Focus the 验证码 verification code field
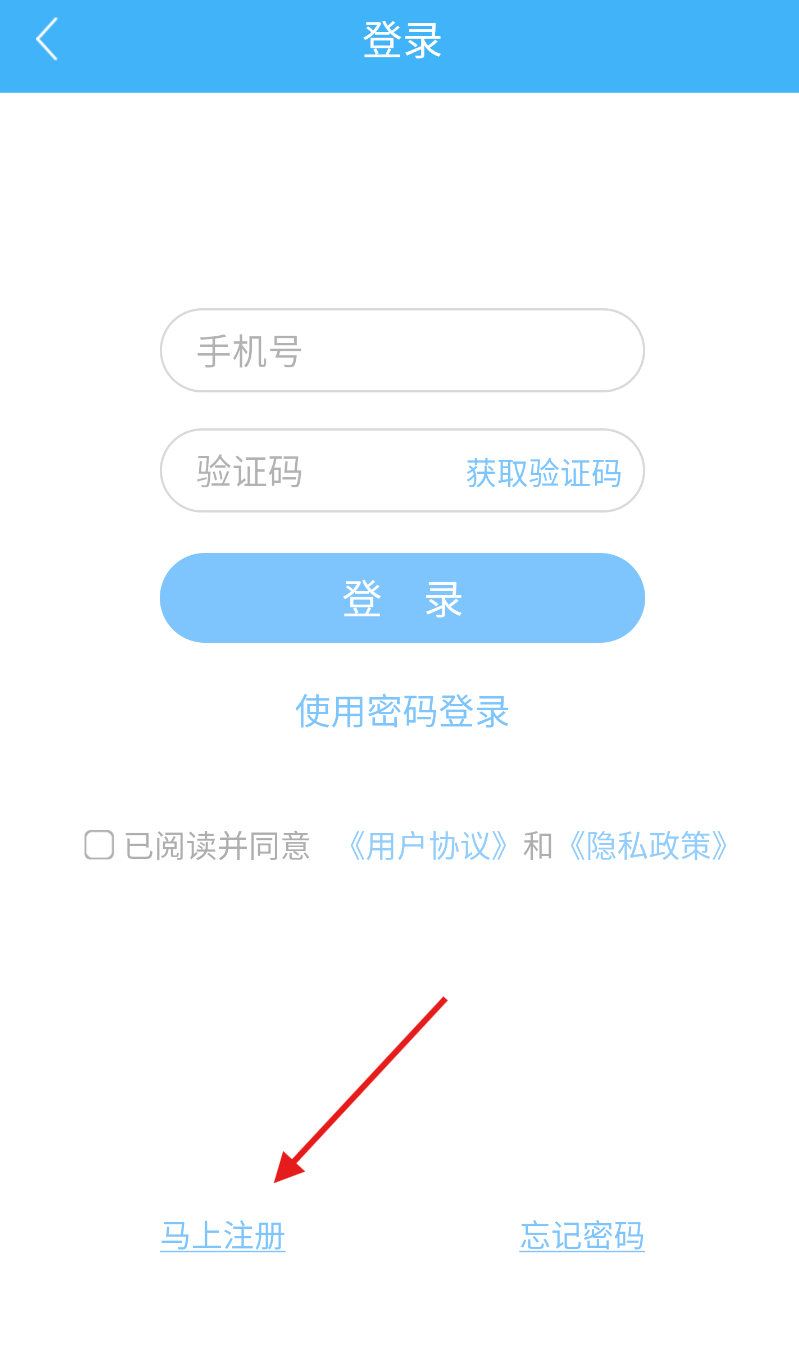 [310, 470]
